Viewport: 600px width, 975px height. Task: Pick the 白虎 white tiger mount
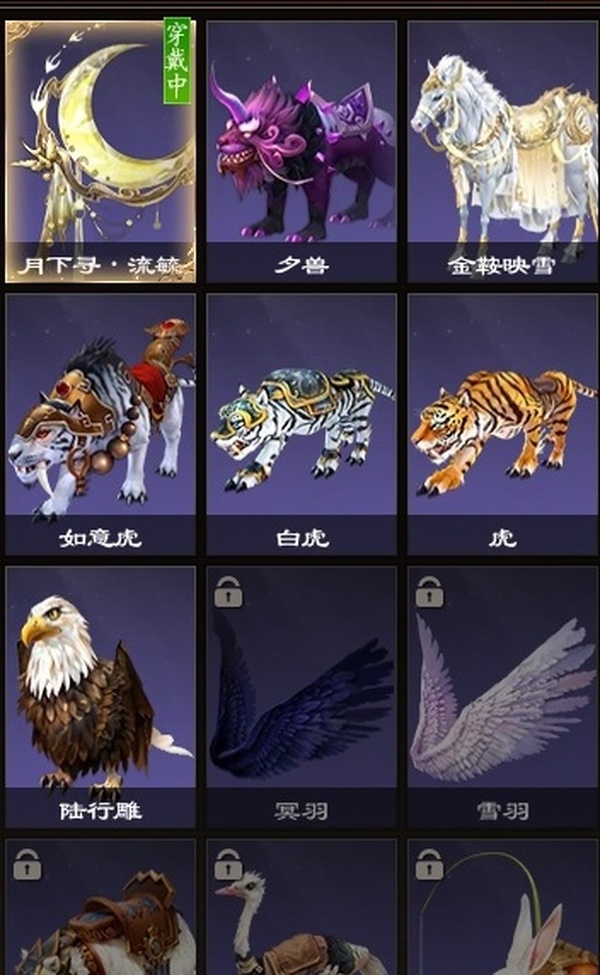pos(301,422)
